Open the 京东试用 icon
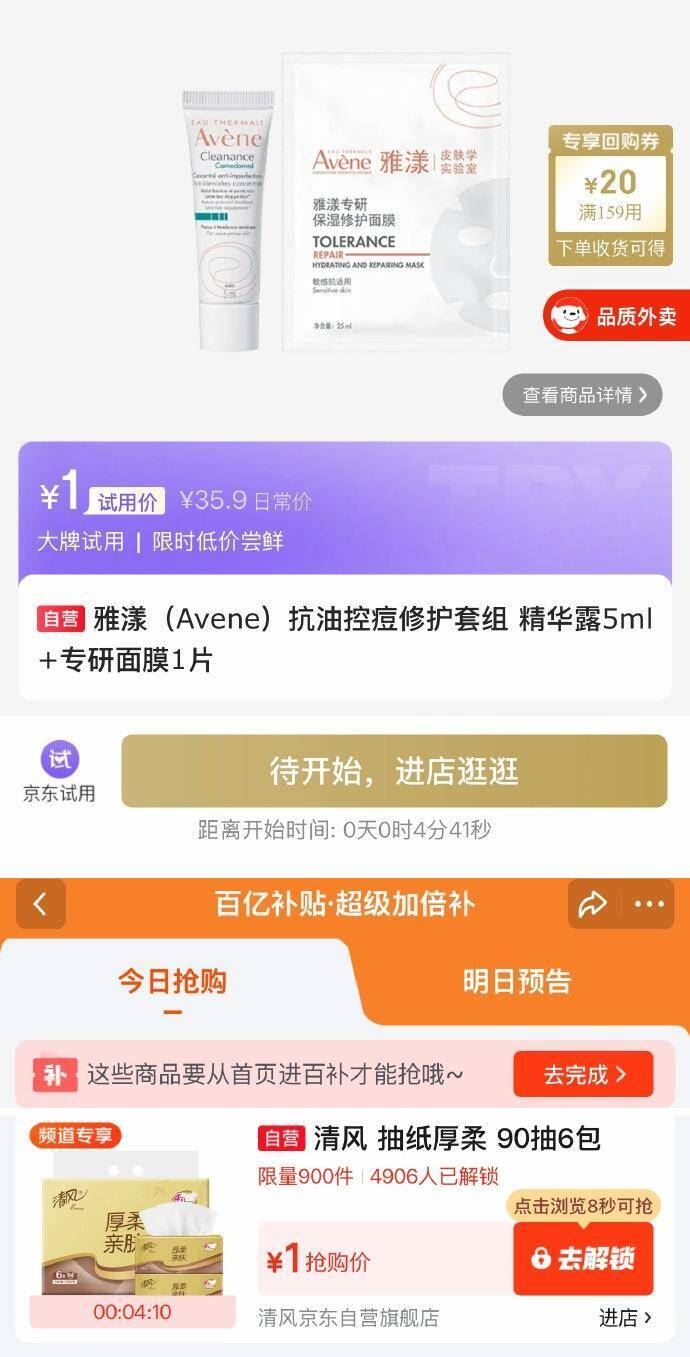 tap(59, 772)
